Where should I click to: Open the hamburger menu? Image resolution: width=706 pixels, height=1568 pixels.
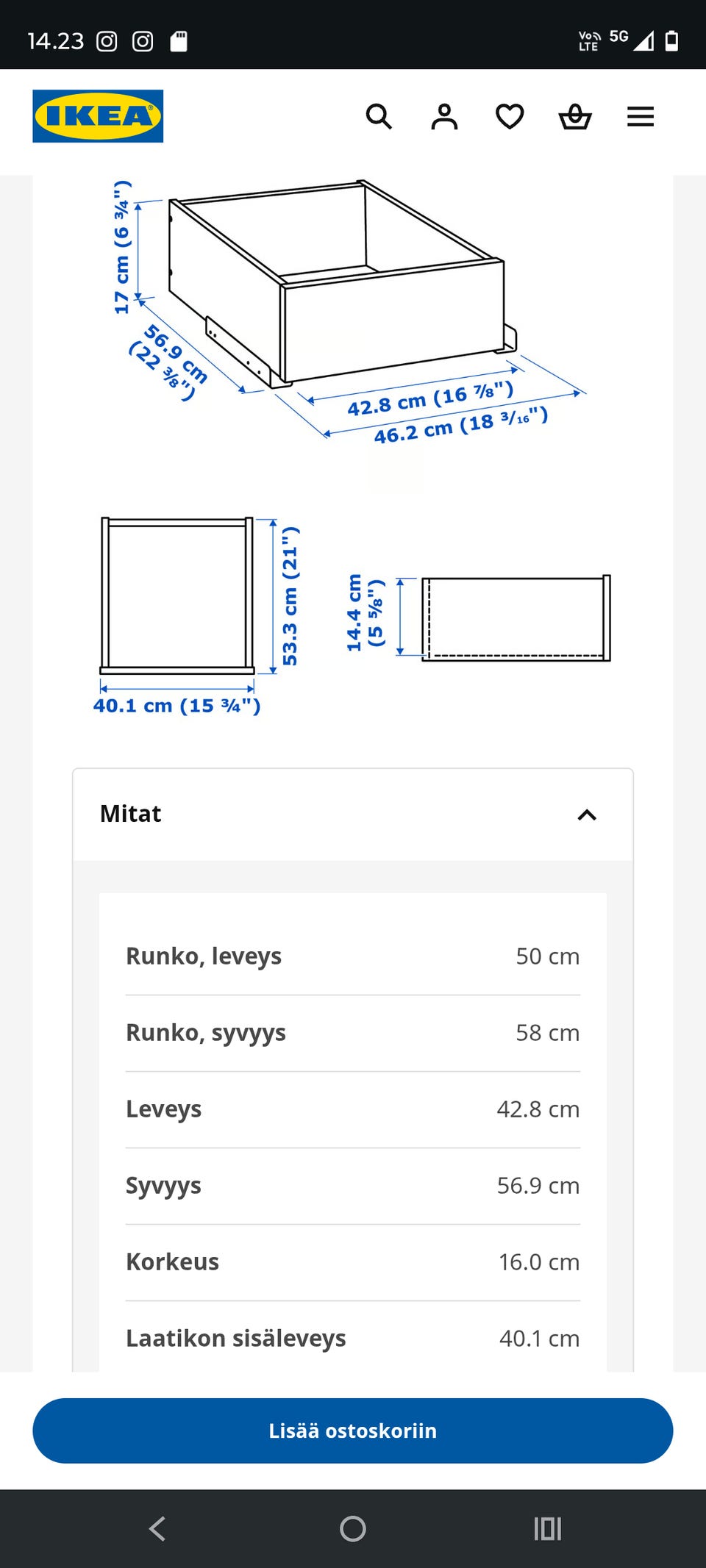(x=641, y=116)
